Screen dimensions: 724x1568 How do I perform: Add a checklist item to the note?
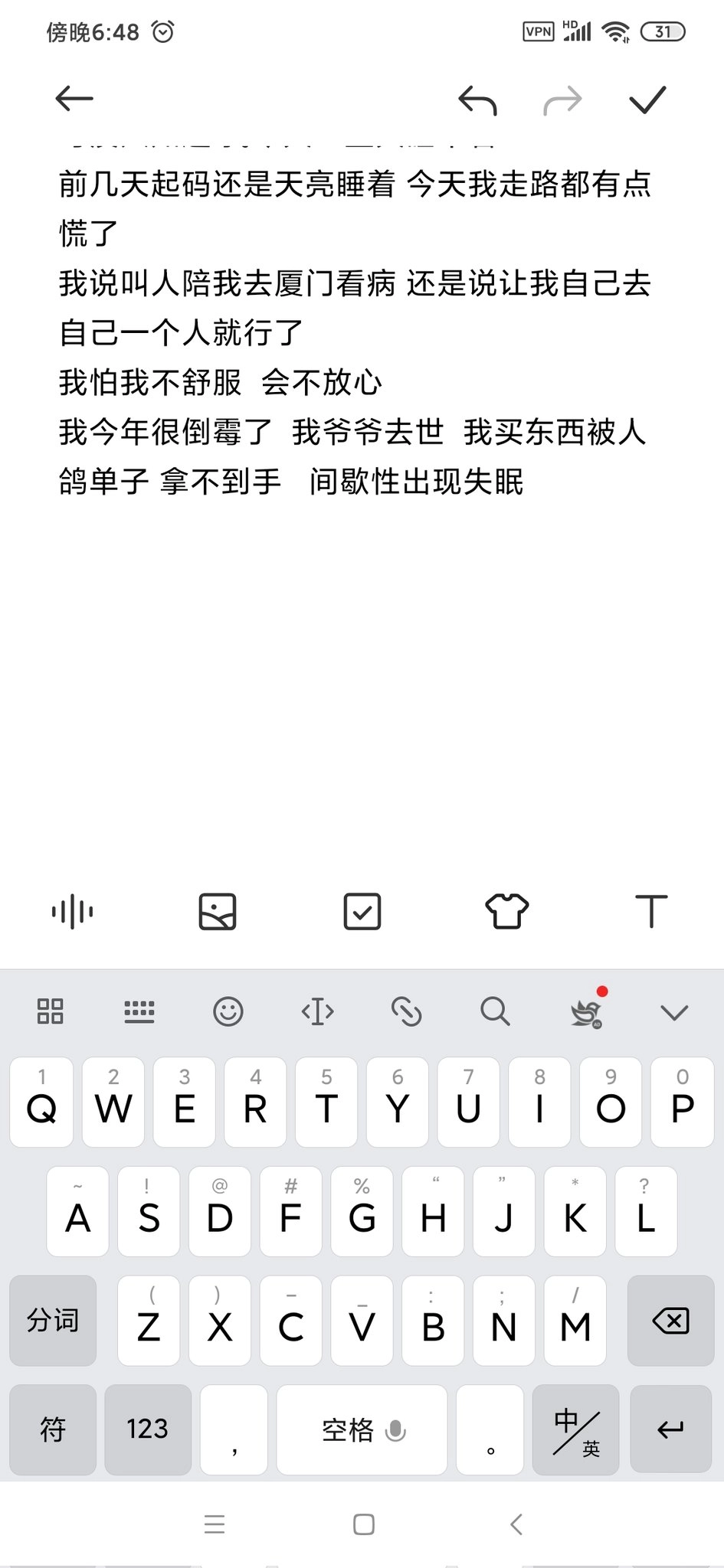pyautogui.click(x=362, y=911)
